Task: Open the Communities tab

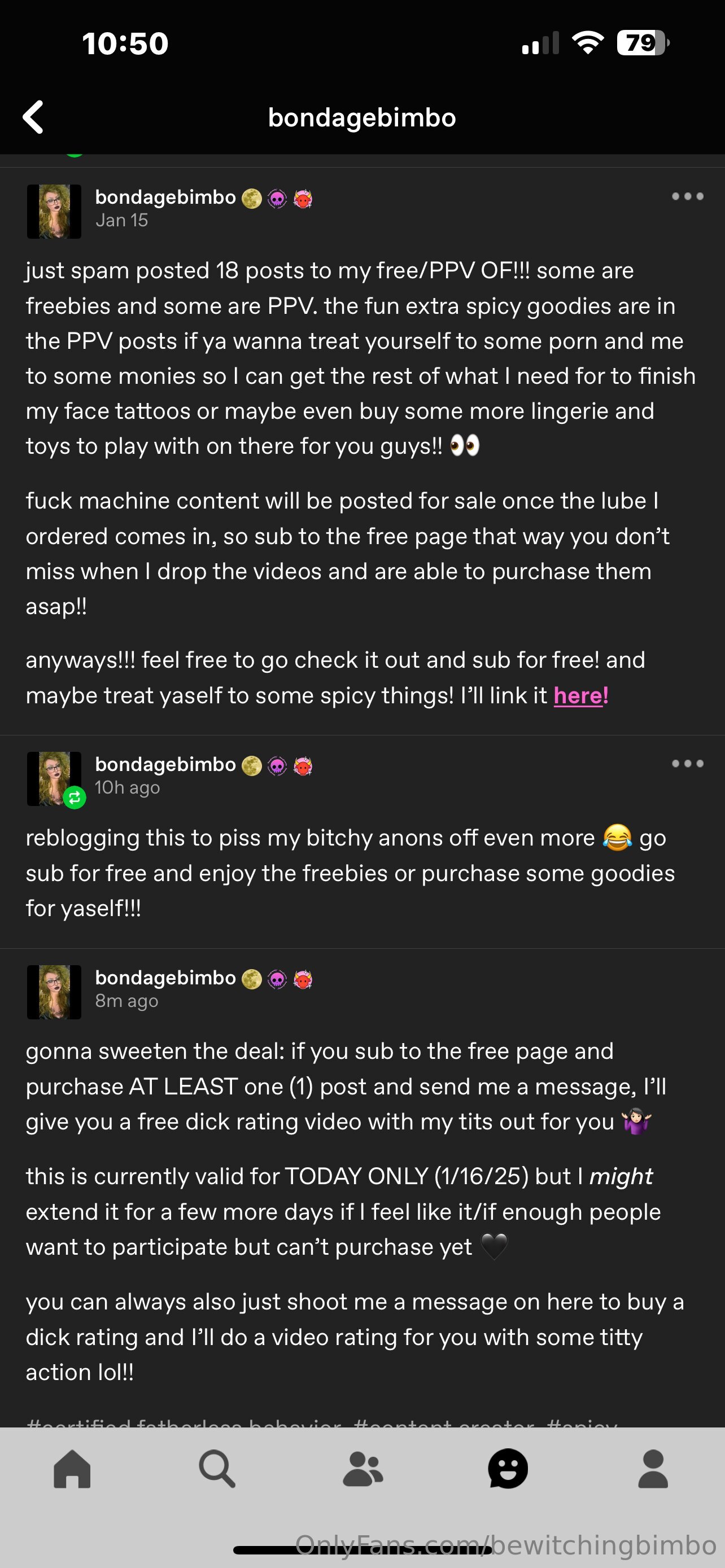Action: click(x=363, y=1469)
